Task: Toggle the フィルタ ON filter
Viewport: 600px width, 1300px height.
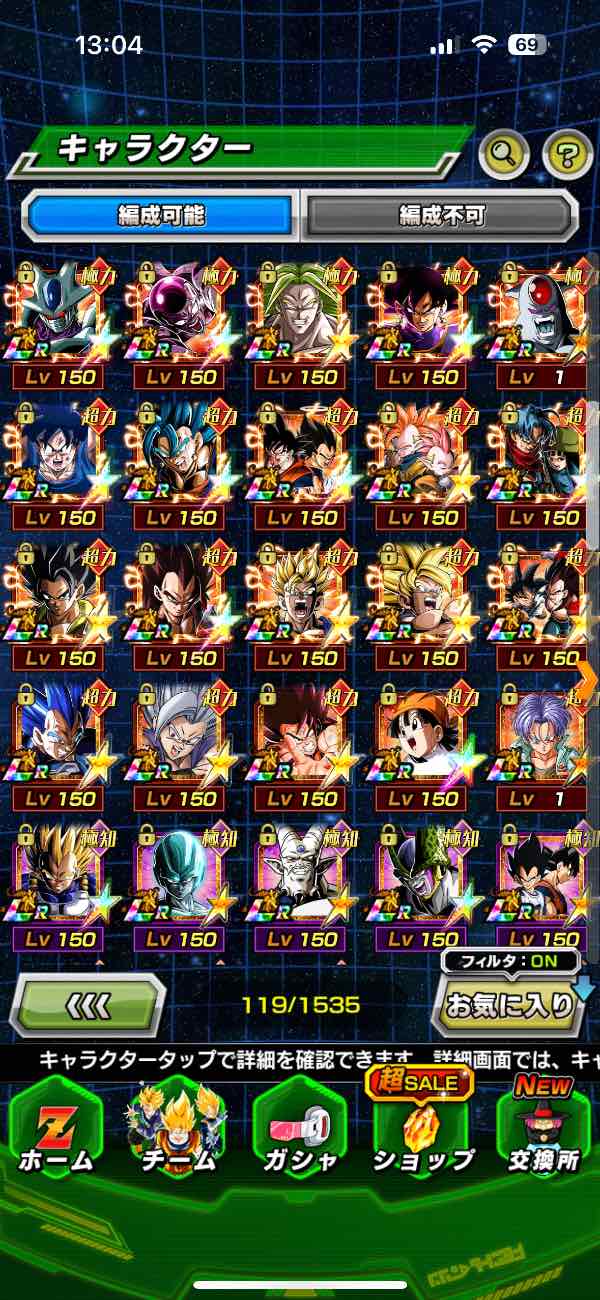Action: coord(510,962)
